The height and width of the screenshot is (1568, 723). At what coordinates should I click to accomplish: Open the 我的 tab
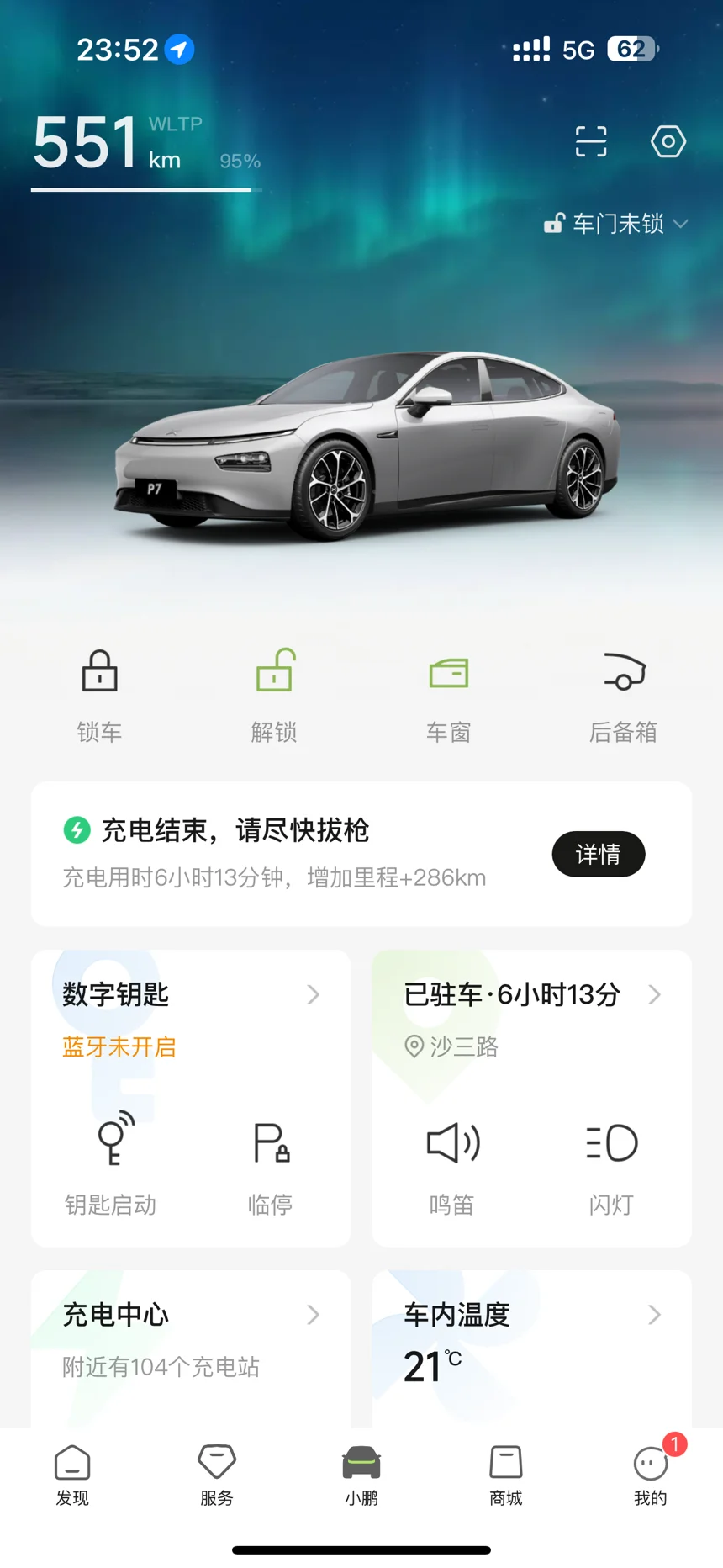pyautogui.click(x=651, y=1475)
